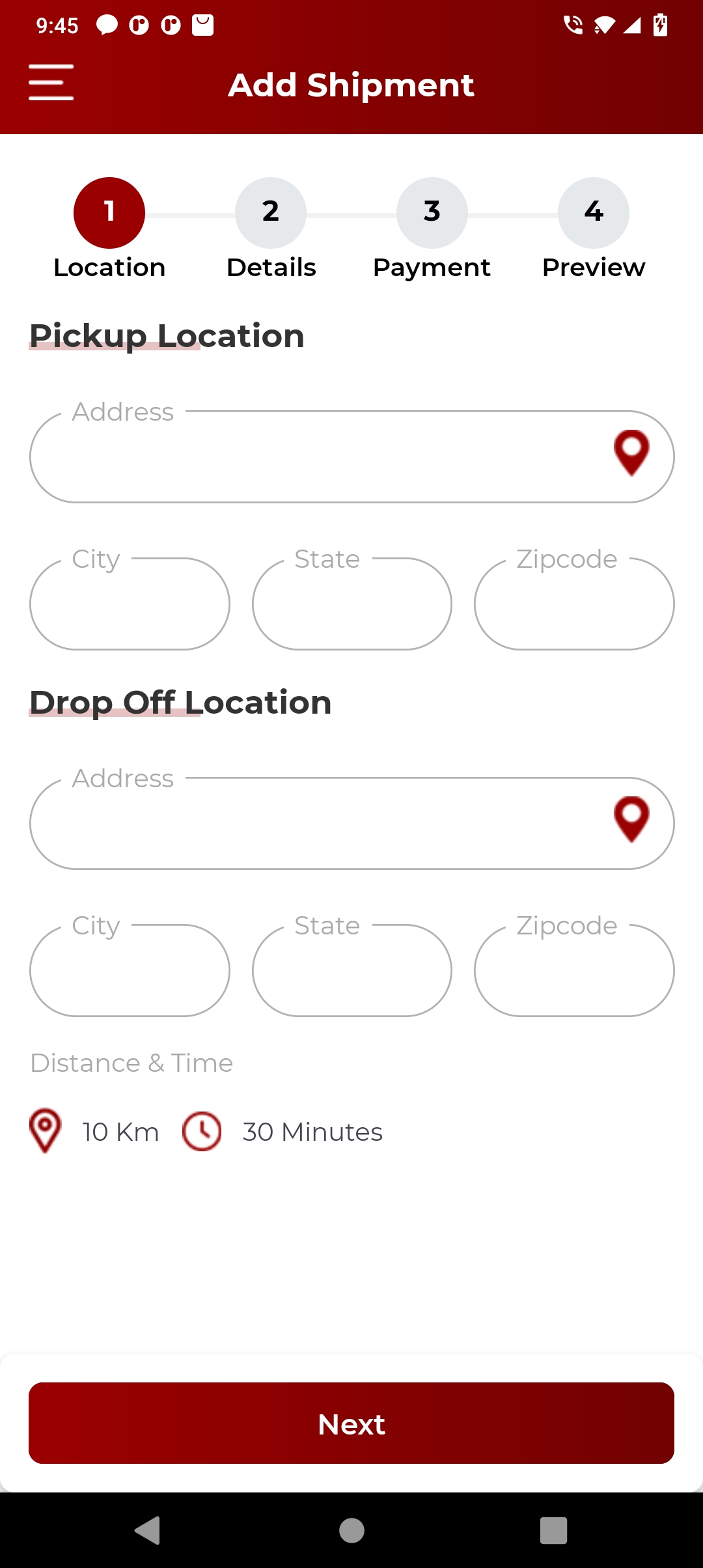Jump to step 2 Details
The width and height of the screenshot is (703, 1568).
click(271, 213)
